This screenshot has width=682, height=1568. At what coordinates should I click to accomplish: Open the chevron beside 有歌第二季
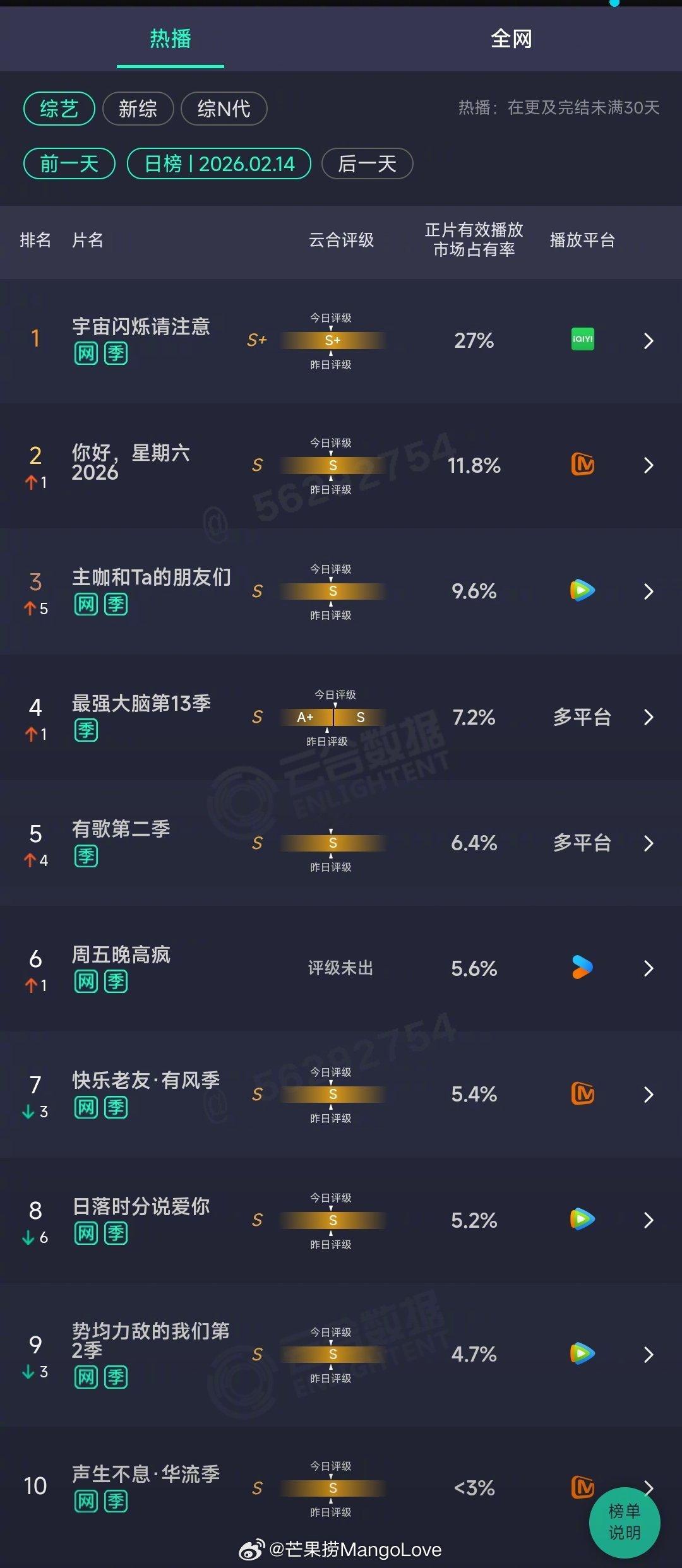(x=649, y=843)
